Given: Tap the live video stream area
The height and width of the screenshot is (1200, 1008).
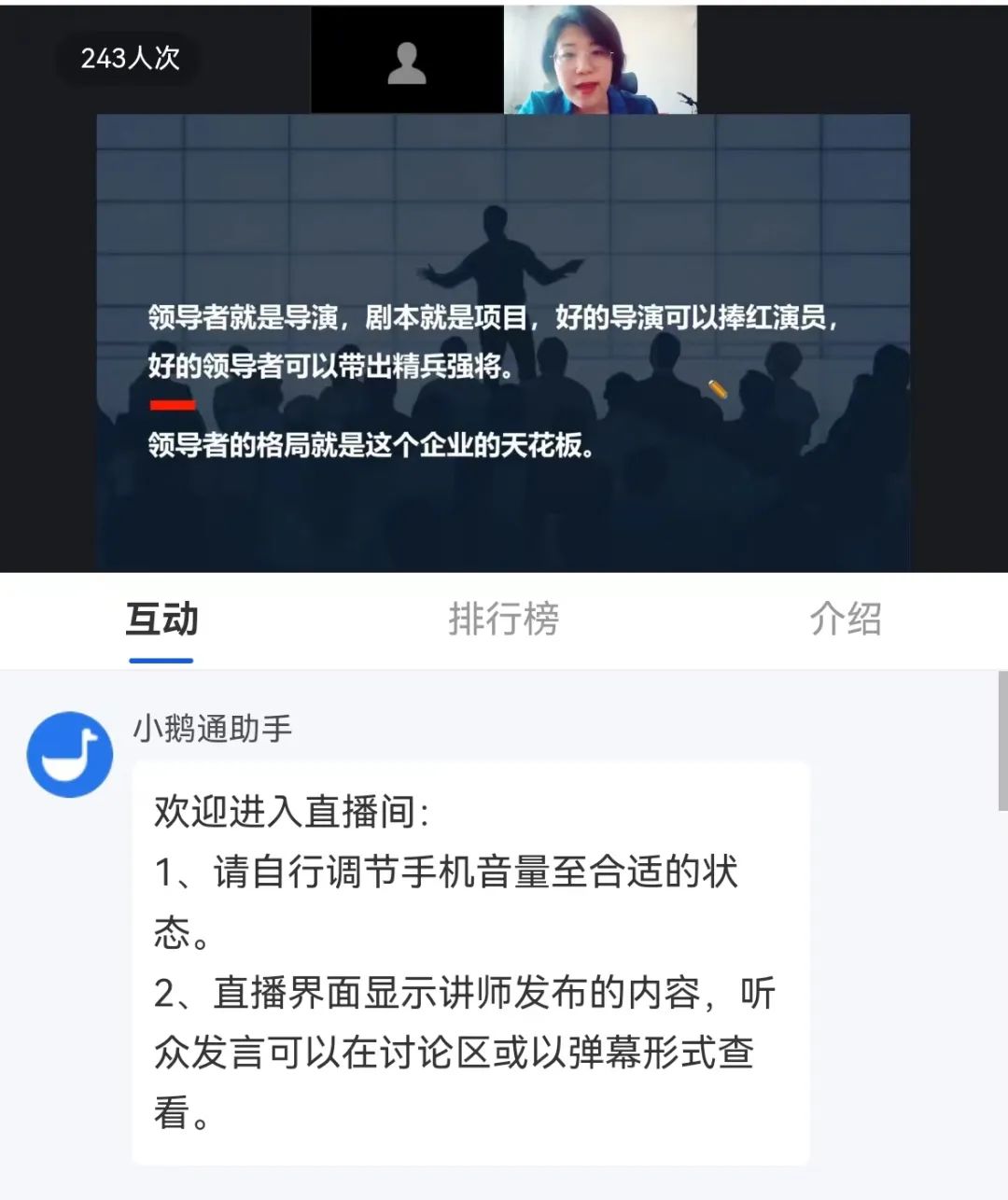Looking at the screenshot, I should click(503, 342).
